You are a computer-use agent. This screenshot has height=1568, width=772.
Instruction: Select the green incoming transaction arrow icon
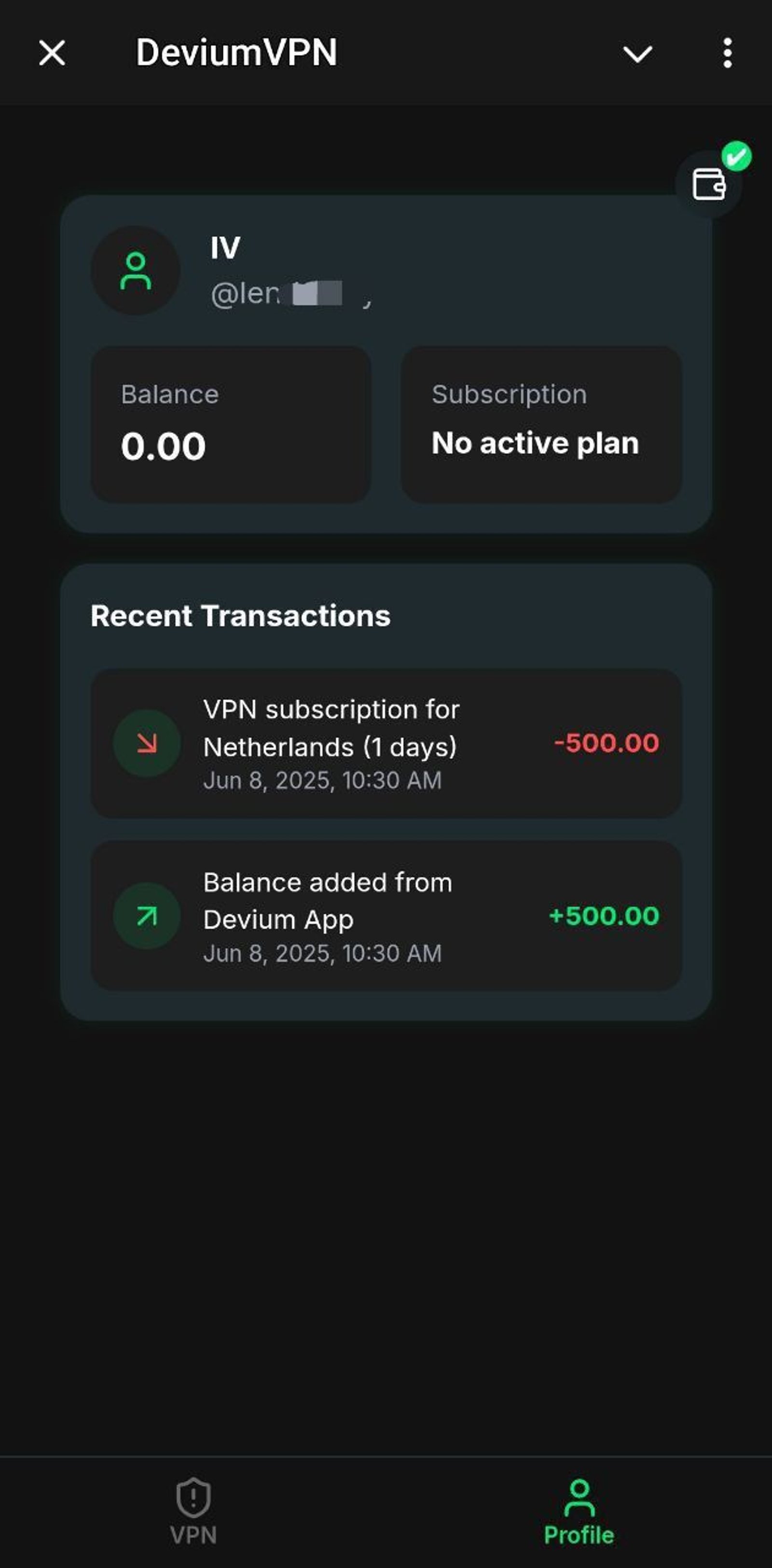[147, 916]
